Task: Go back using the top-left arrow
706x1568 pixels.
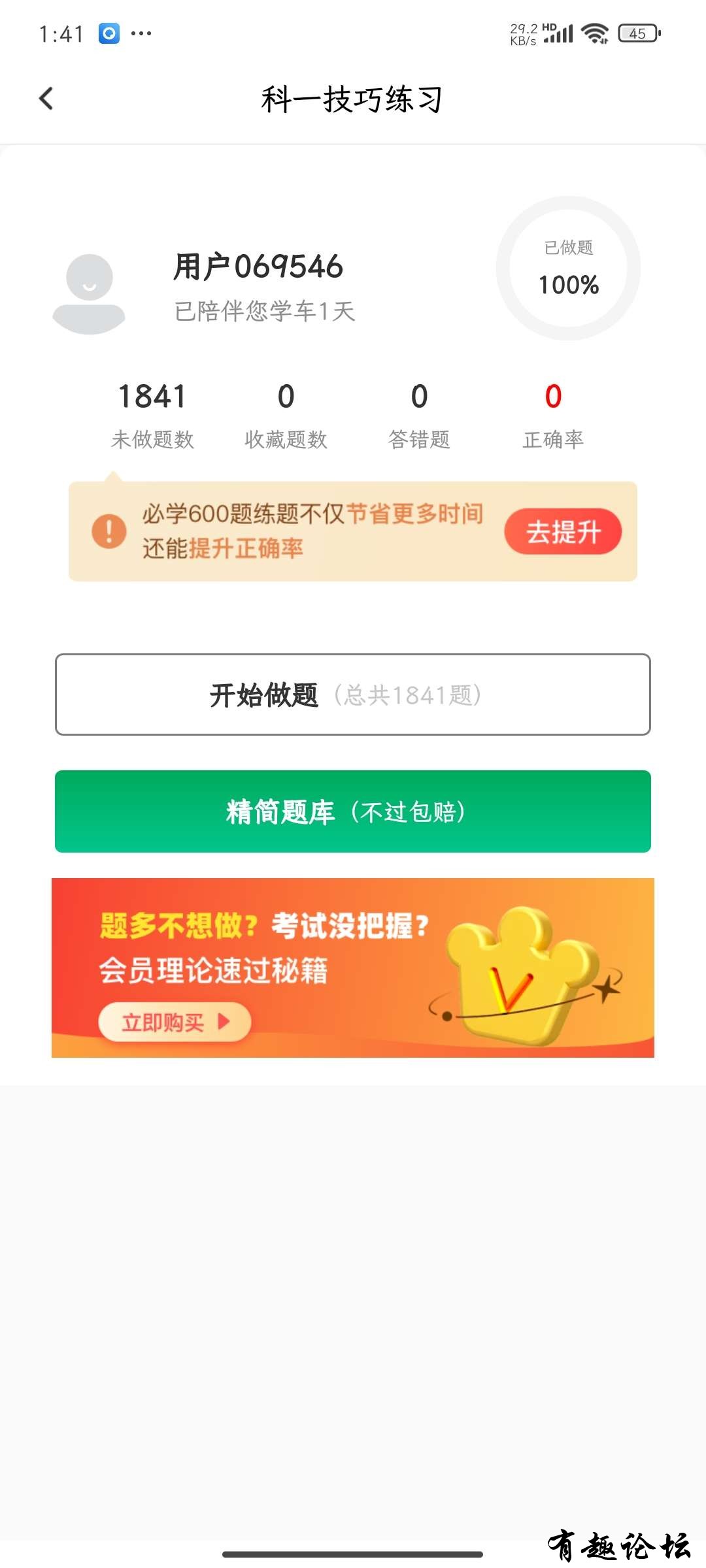Action: click(x=46, y=99)
